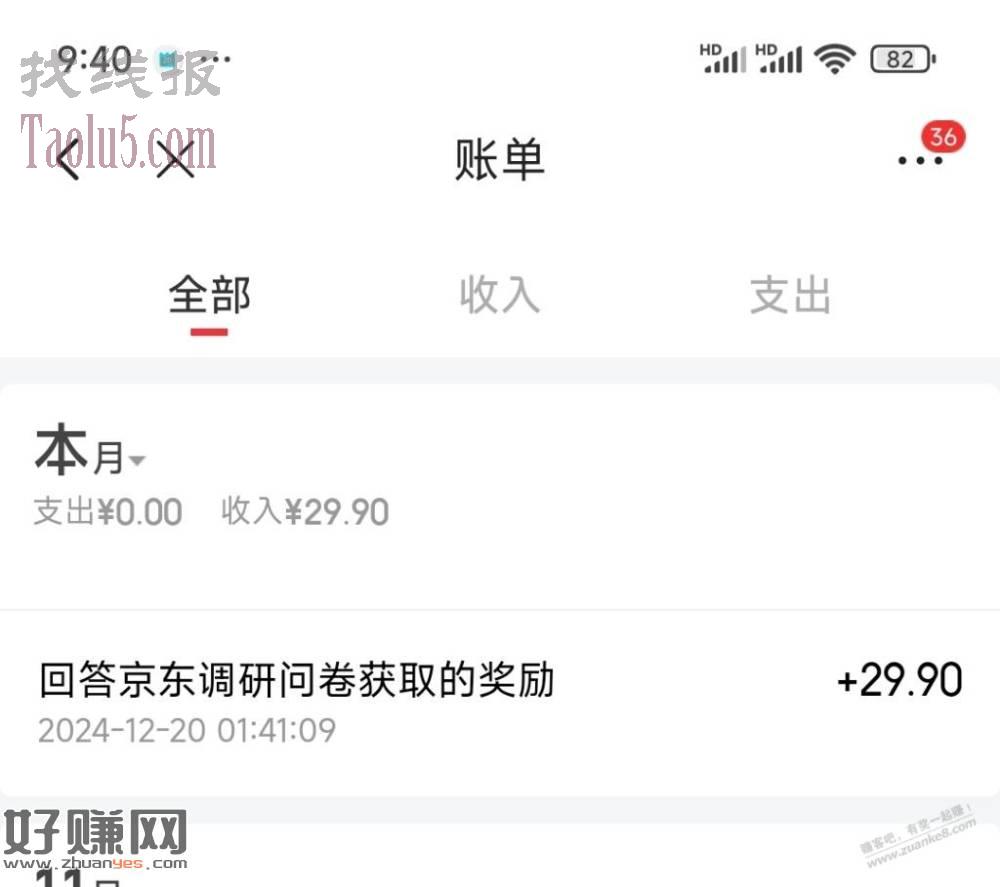Expand the 本月 month dropdown

click(92, 456)
